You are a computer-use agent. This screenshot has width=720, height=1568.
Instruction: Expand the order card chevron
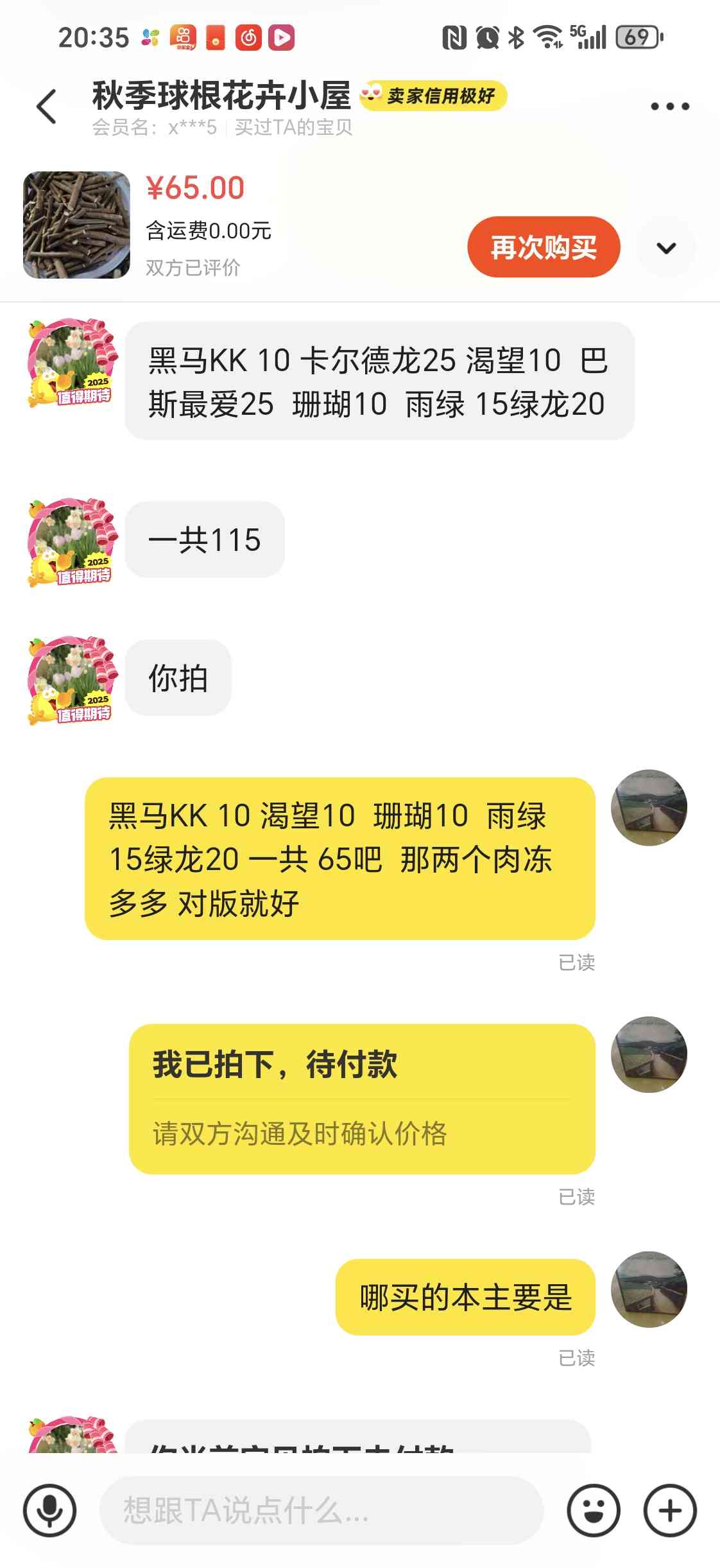coord(666,248)
